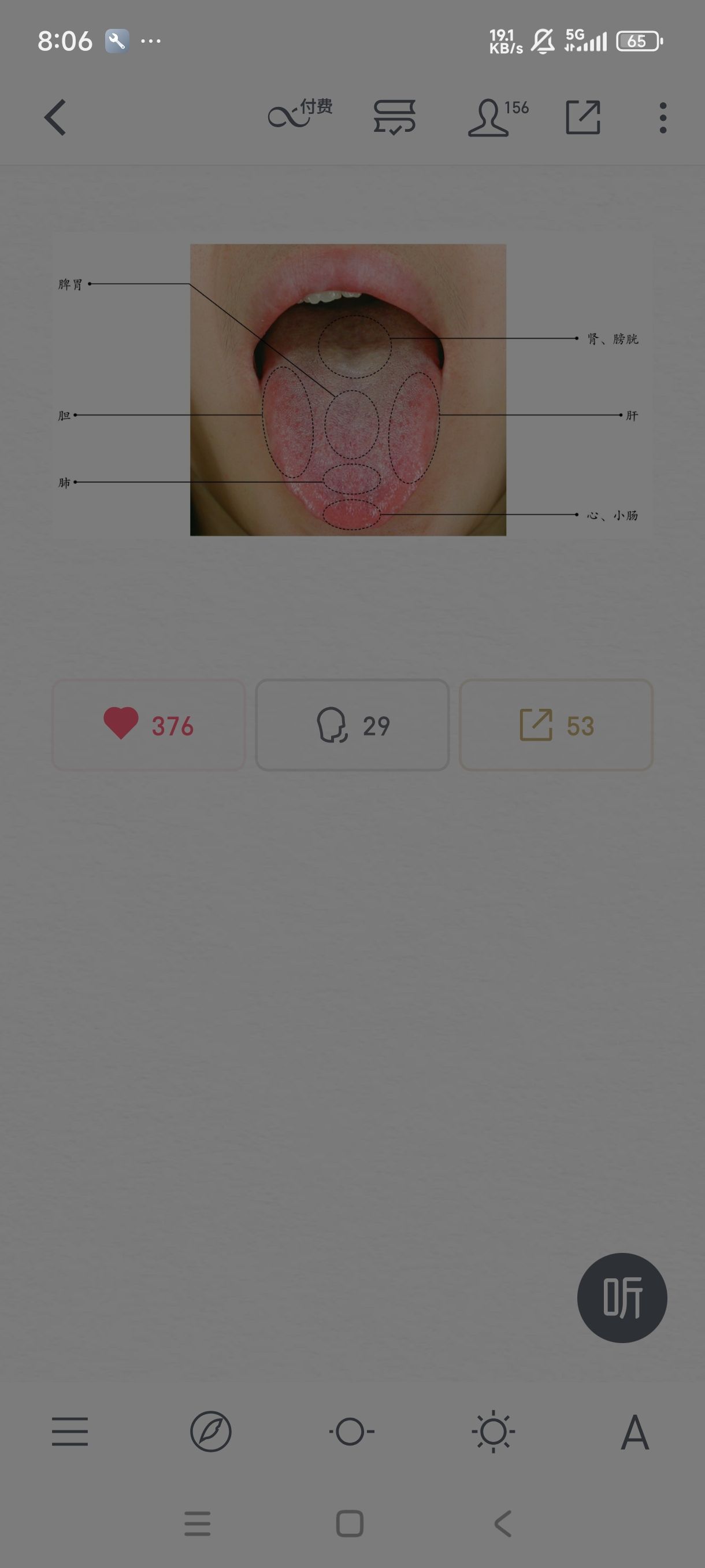Open font settings
The image size is (705, 1568).
tap(634, 1431)
